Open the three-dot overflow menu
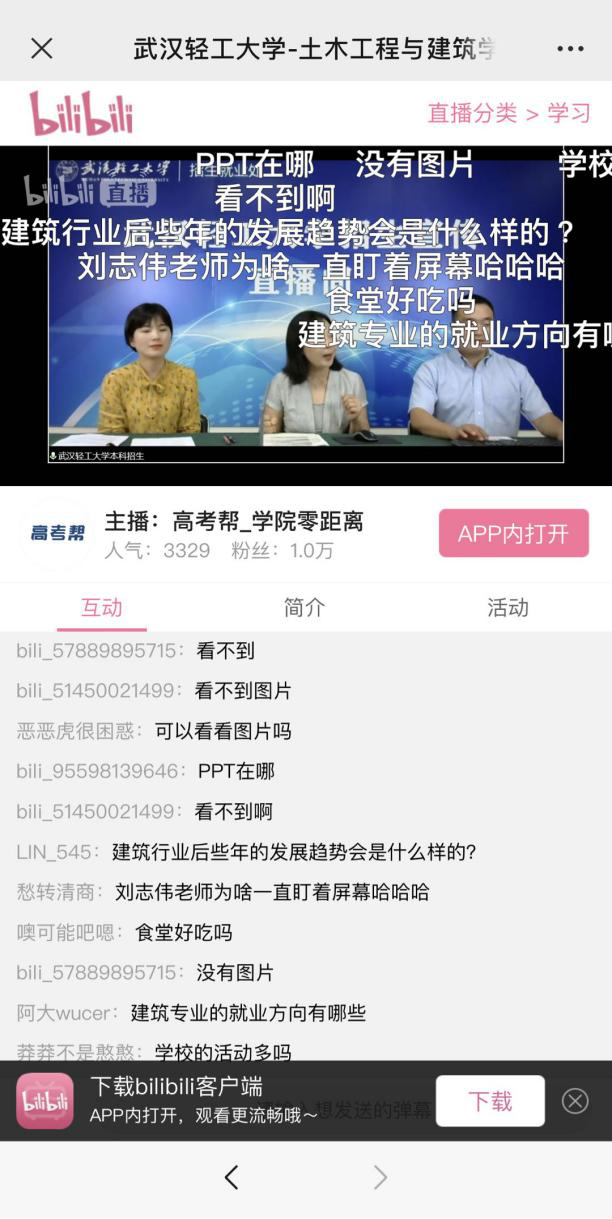 (570, 48)
